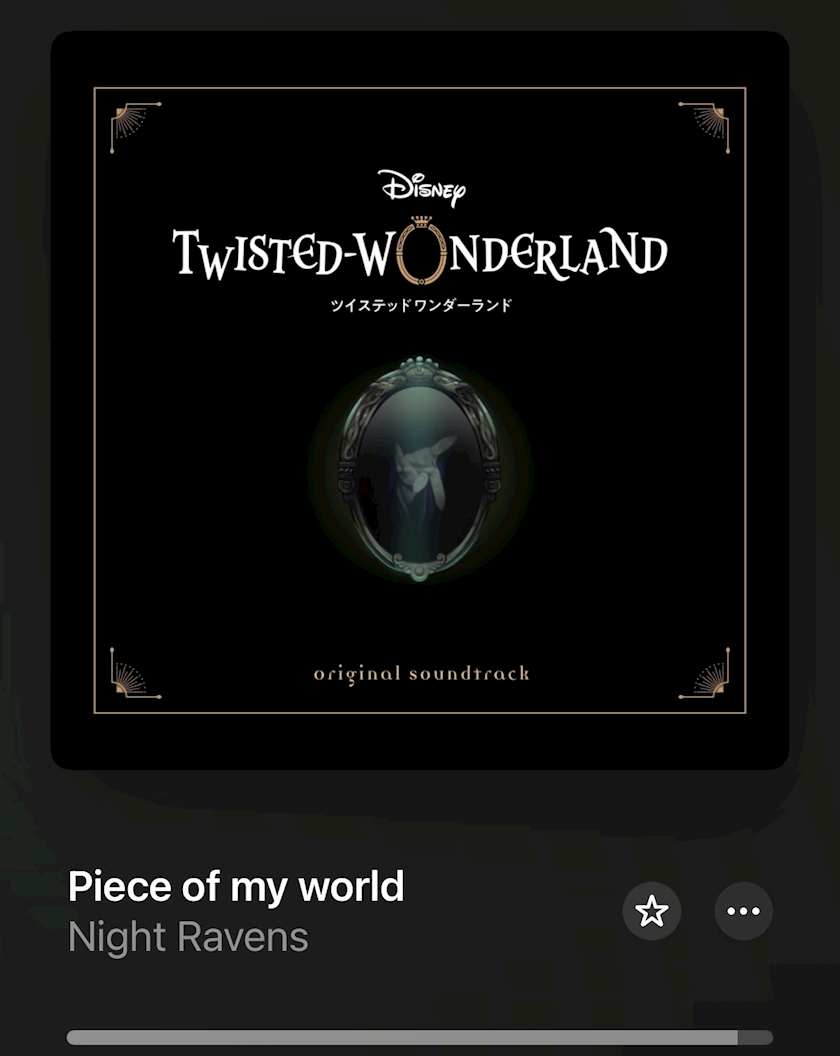This screenshot has height=1056, width=840.
Task: Open the artist Night Ravens
Action: 188,937
